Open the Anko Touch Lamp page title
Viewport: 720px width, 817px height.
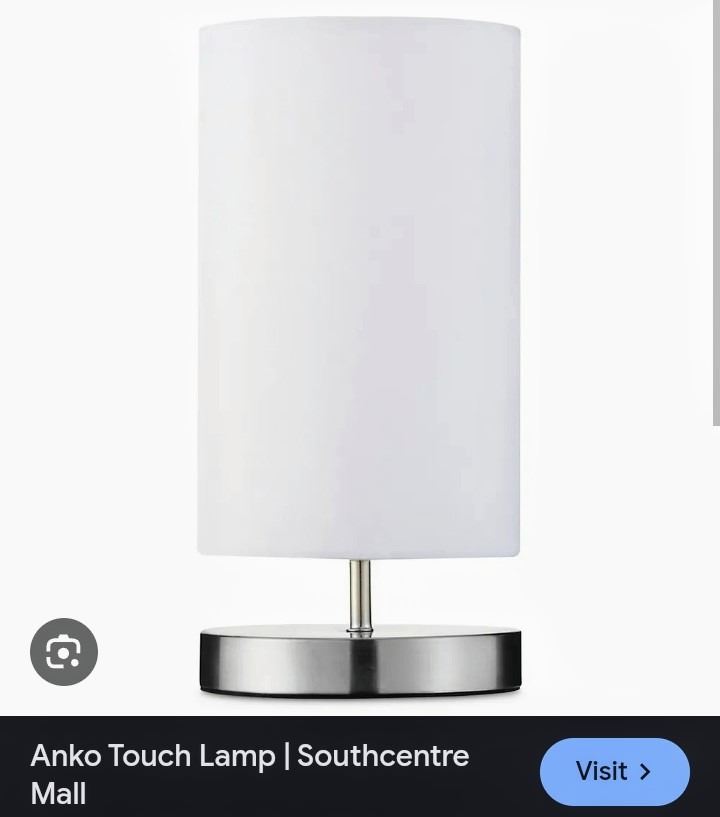point(250,773)
